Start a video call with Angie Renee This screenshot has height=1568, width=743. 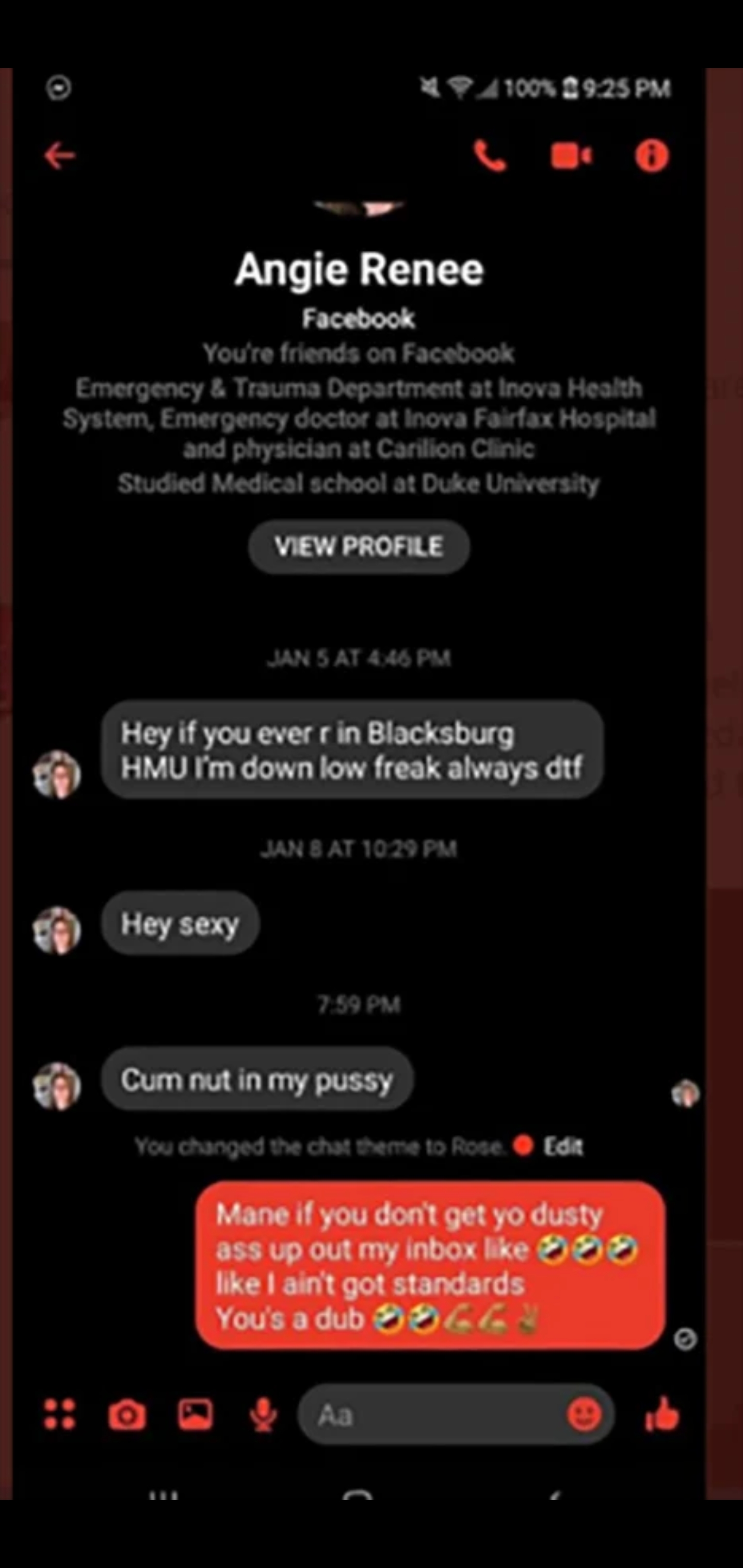[571, 156]
